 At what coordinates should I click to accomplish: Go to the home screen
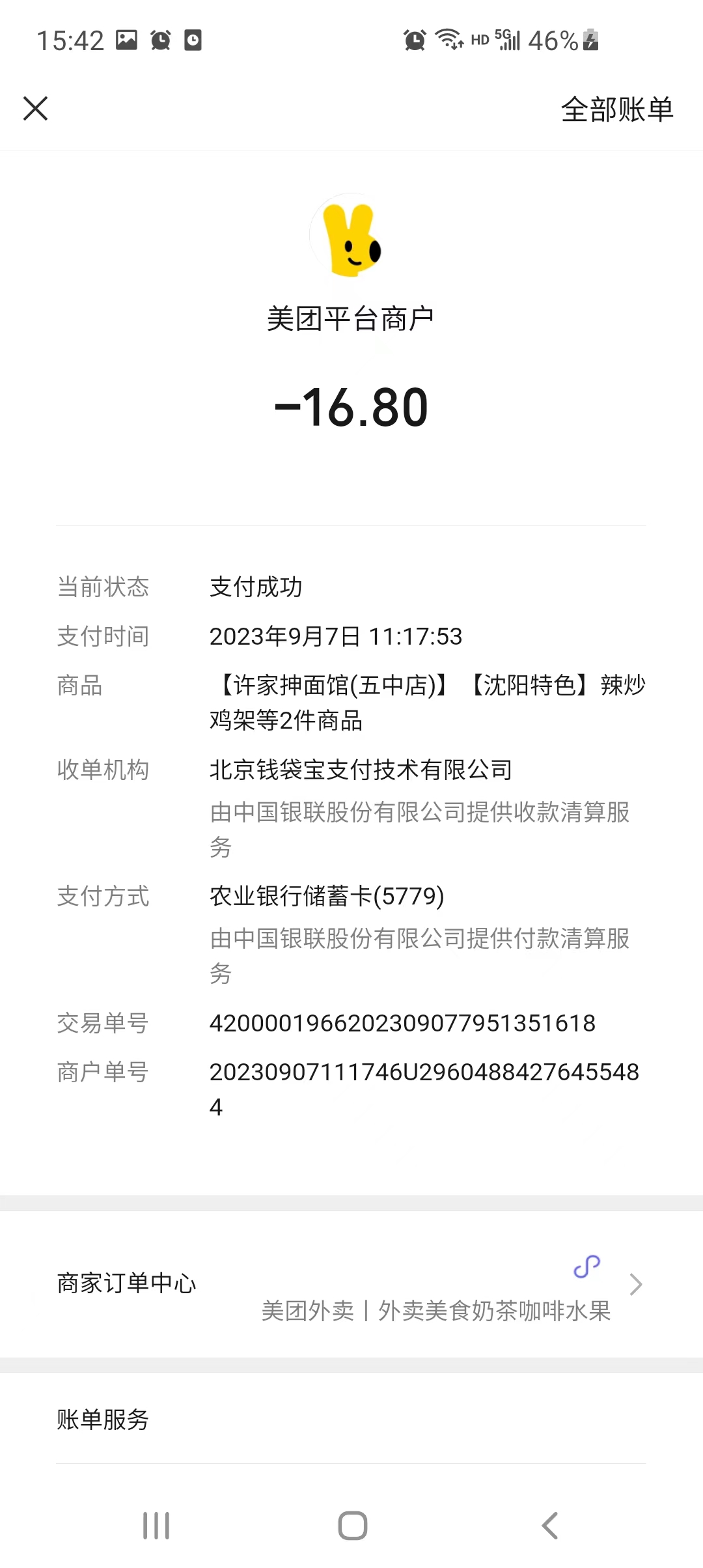(352, 1526)
